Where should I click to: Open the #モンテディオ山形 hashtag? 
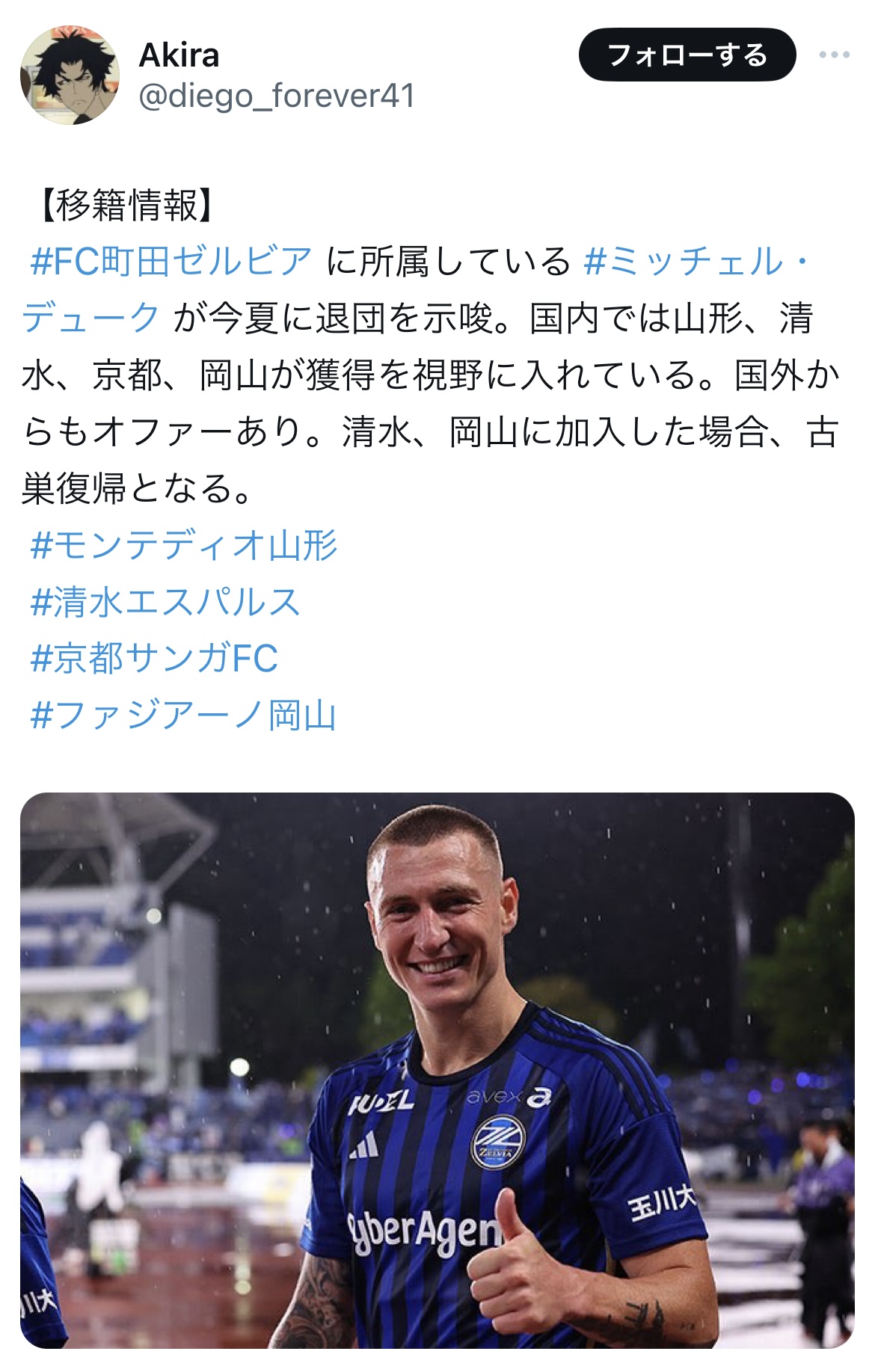coord(183,544)
